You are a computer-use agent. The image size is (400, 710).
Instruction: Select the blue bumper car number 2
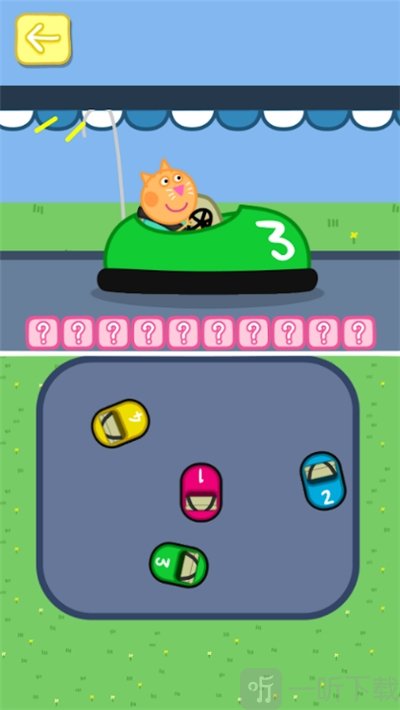(x=323, y=481)
